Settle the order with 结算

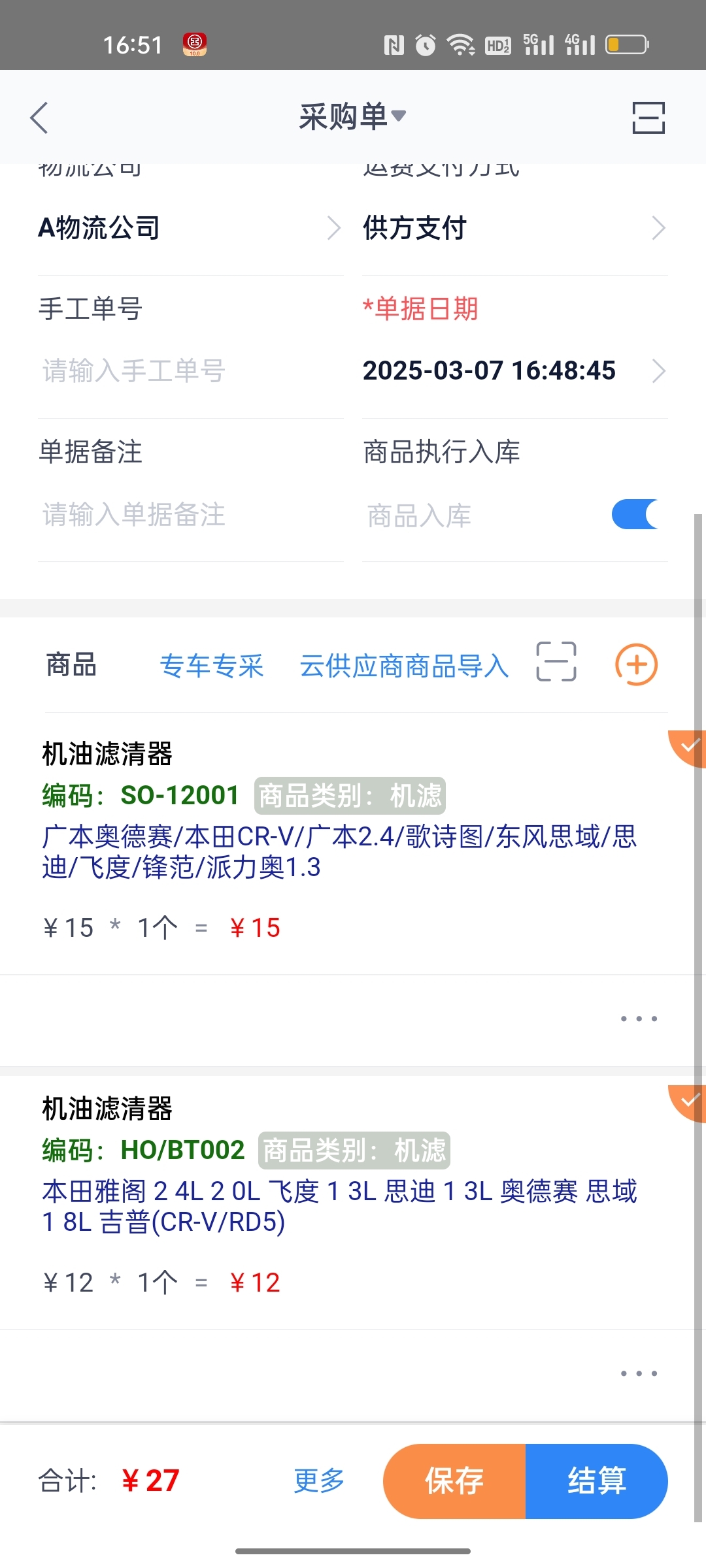[596, 1480]
